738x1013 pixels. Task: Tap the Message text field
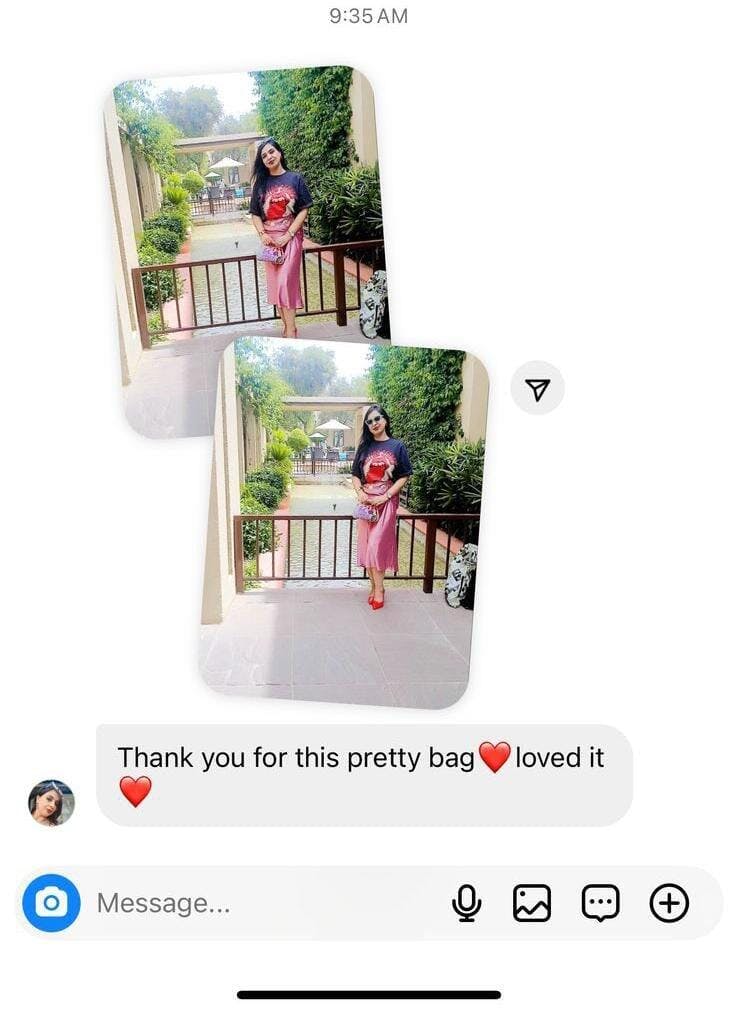pos(260,903)
